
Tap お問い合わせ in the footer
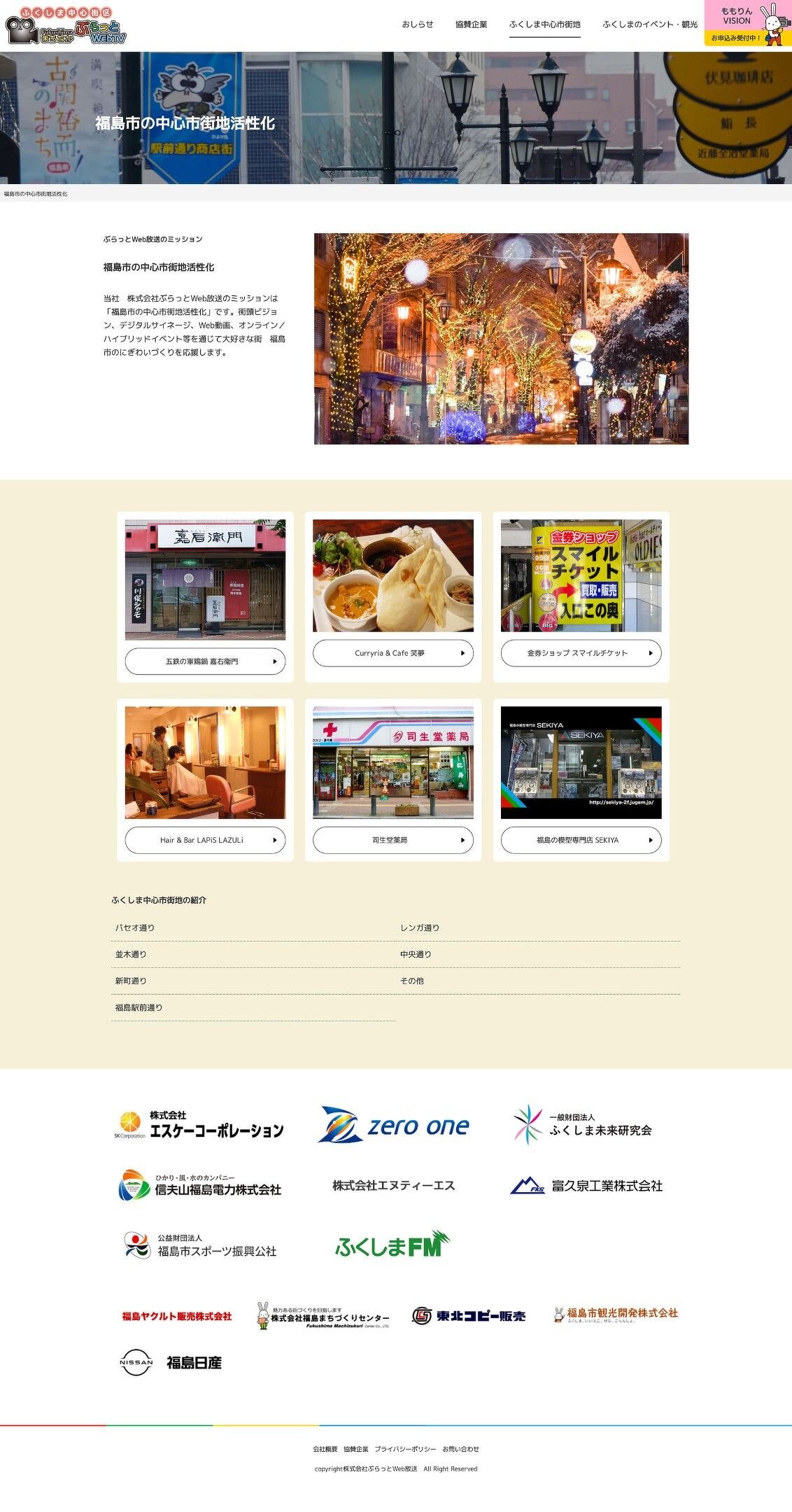(x=460, y=1449)
